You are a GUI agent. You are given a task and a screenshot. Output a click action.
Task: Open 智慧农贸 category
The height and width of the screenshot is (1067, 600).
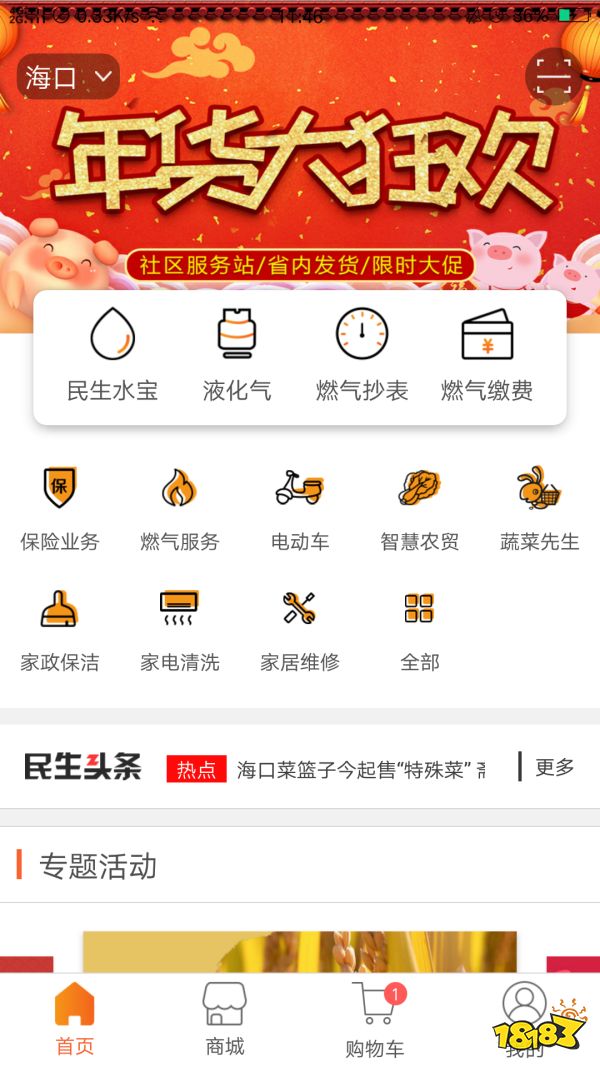[420, 508]
